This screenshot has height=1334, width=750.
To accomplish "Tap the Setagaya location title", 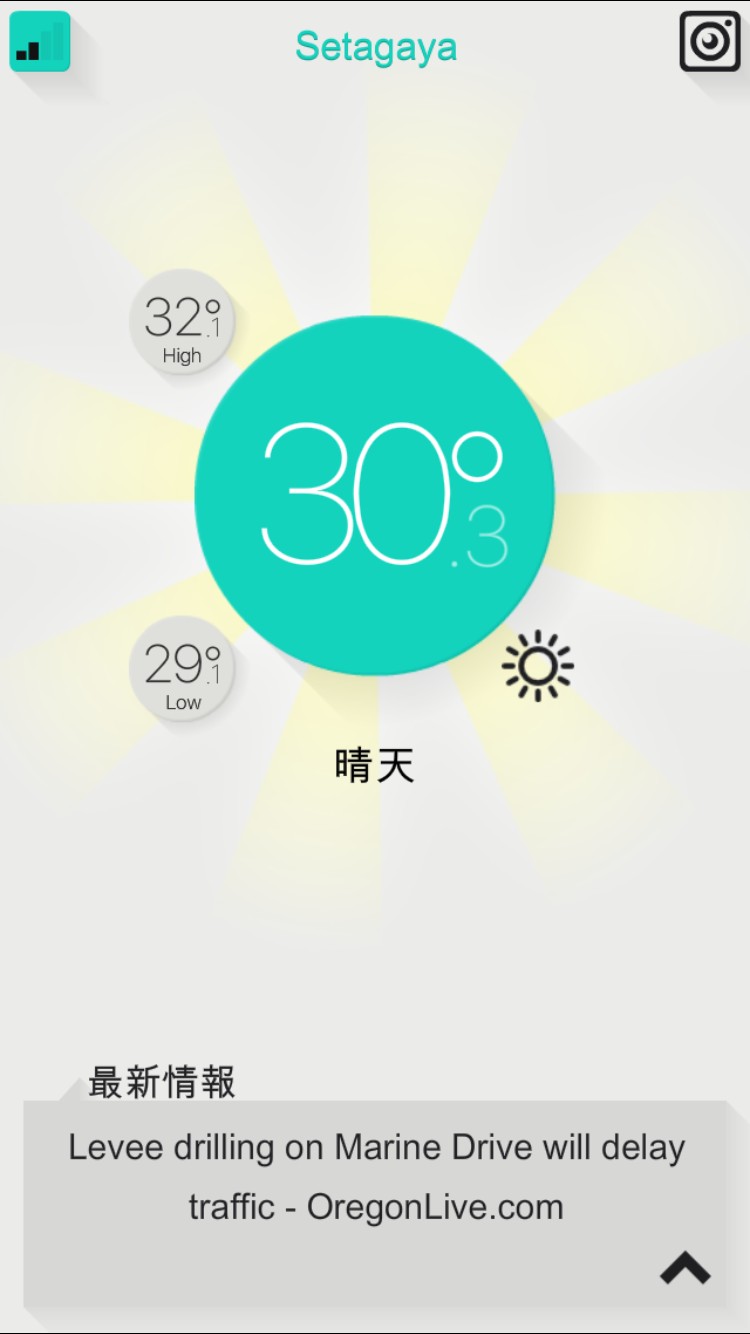I will [x=376, y=47].
